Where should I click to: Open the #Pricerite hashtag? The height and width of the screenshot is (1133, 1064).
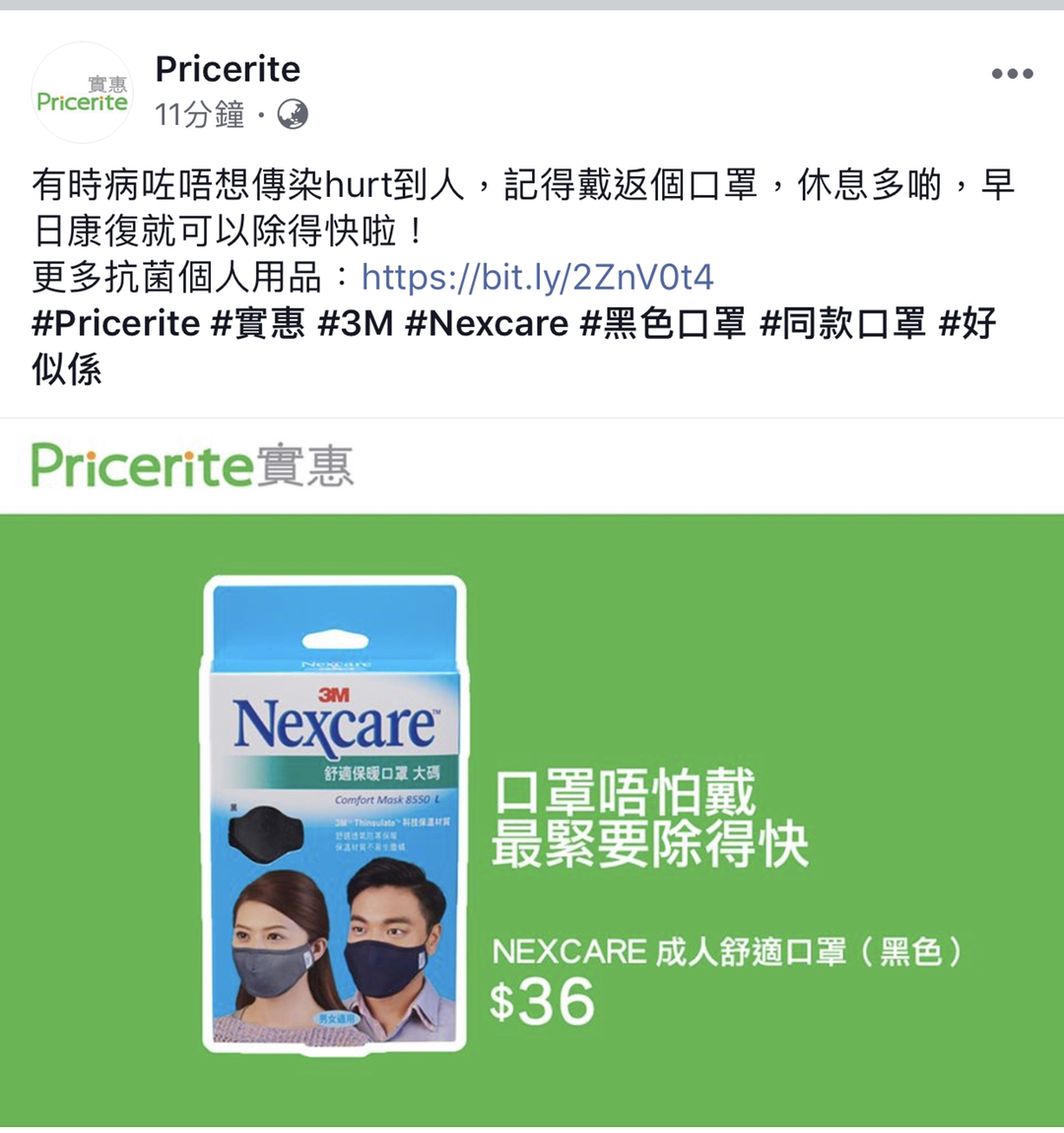(115, 324)
